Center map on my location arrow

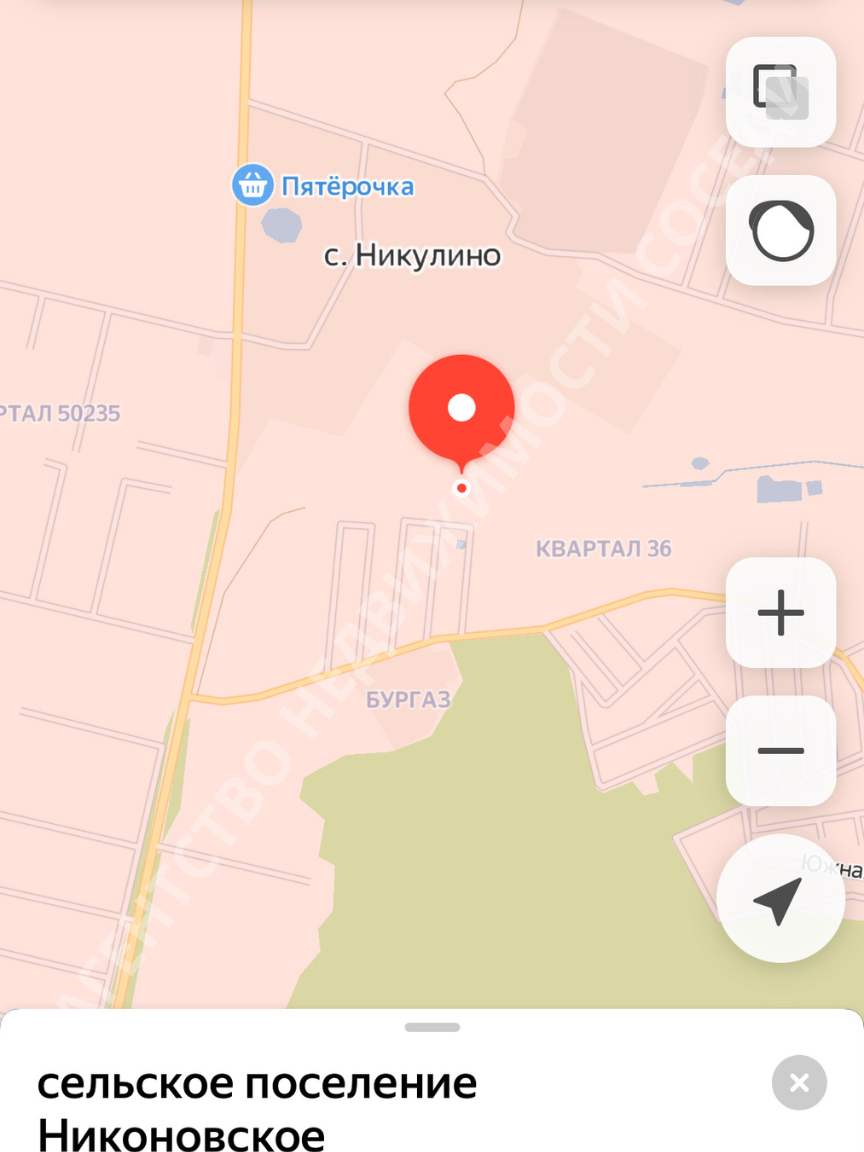(780, 898)
